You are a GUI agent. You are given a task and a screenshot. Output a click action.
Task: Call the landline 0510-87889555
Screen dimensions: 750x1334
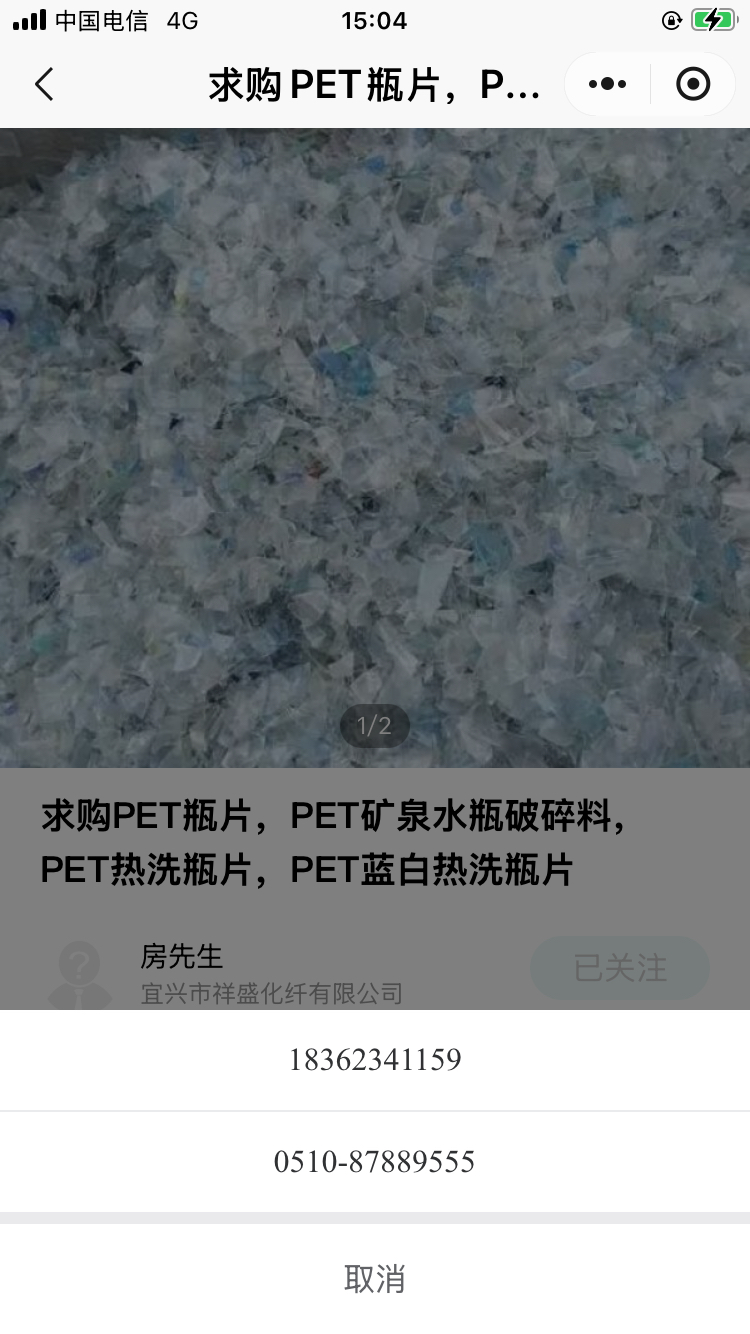coord(375,1162)
